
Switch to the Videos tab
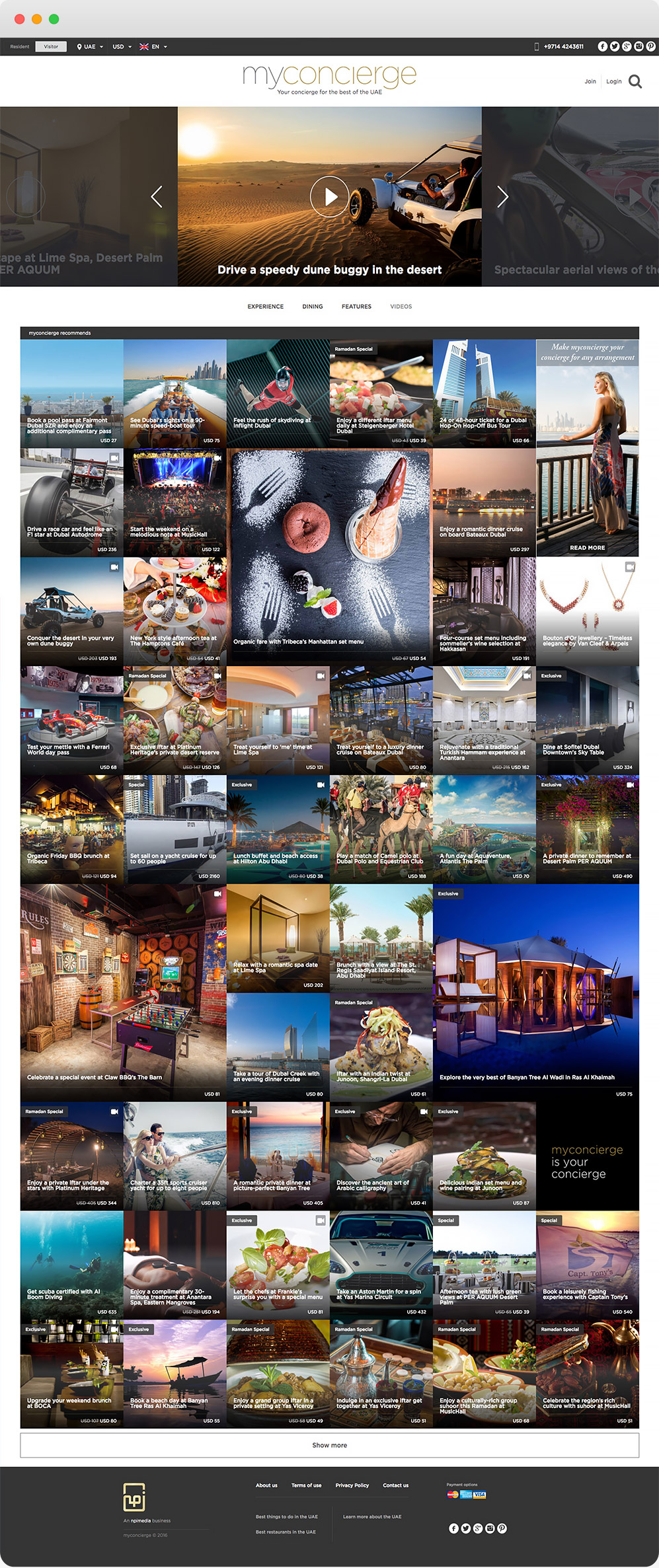(x=401, y=307)
